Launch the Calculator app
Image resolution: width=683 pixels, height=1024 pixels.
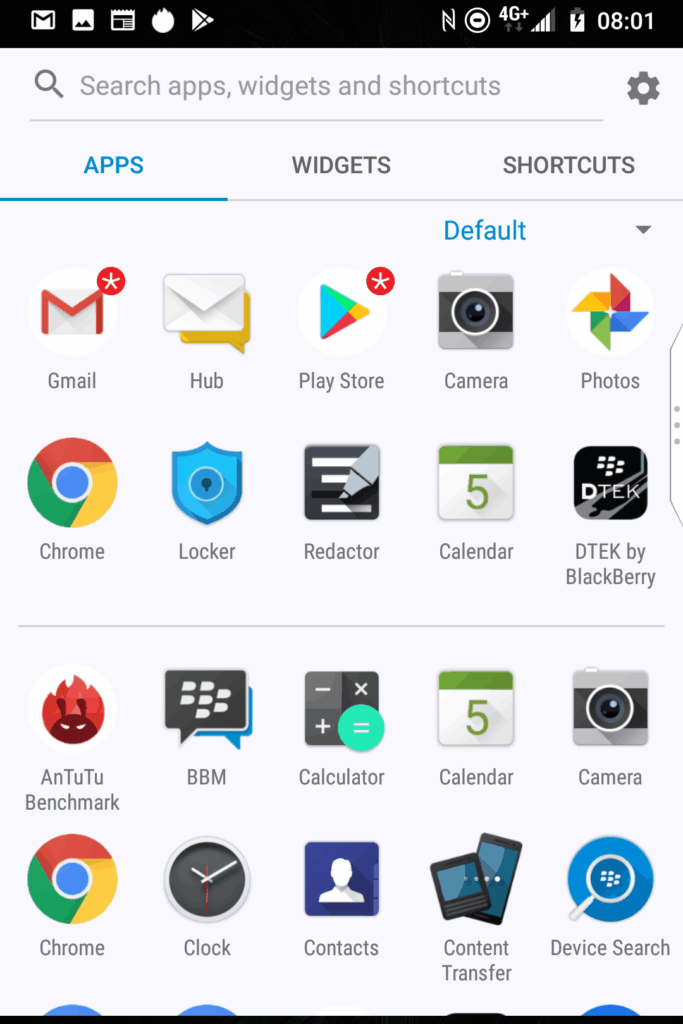[341, 710]
